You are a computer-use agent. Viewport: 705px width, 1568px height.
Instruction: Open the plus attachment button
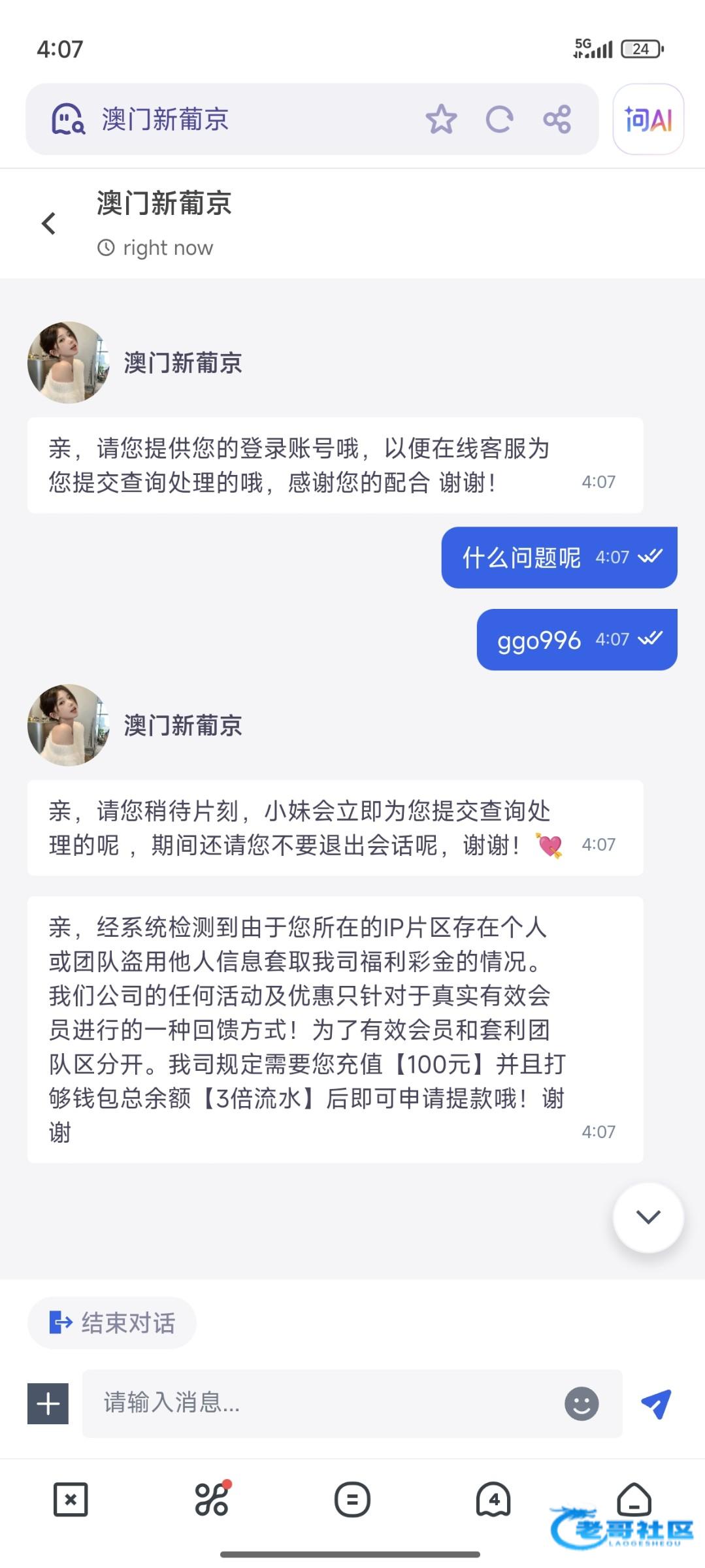pyautogui.click(x=48, y=1403)
